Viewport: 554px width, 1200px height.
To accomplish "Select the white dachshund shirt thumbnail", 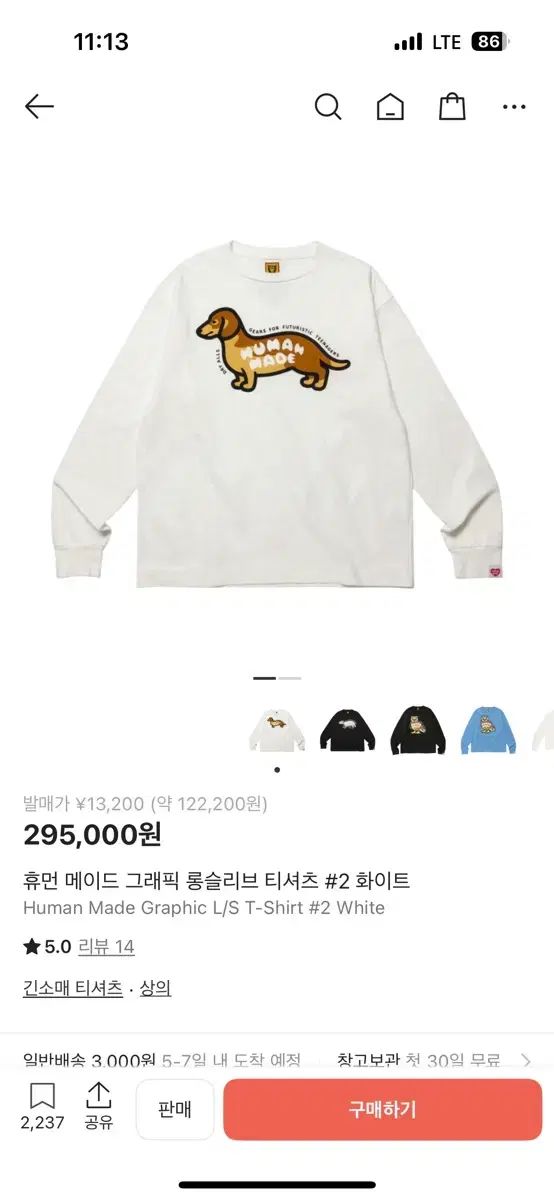I will [277, 729].
